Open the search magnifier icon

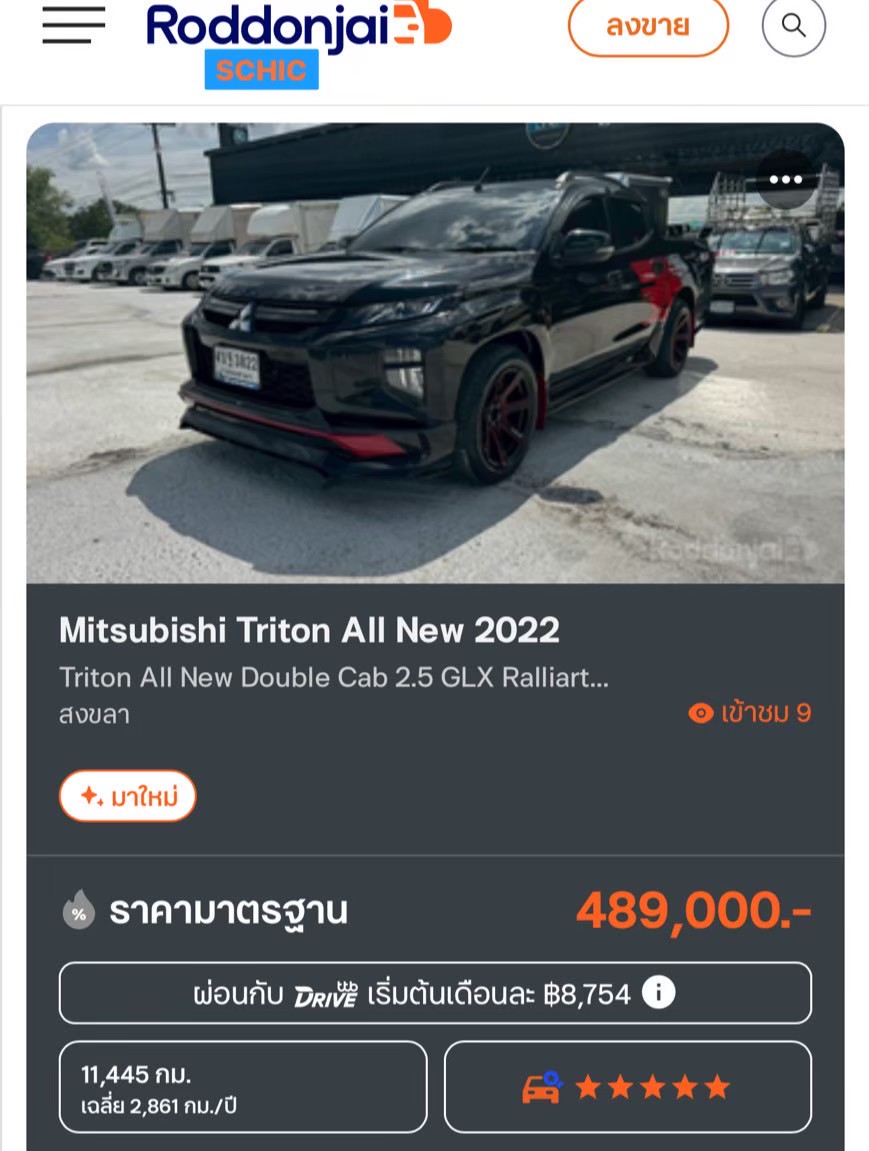(793, 26)
